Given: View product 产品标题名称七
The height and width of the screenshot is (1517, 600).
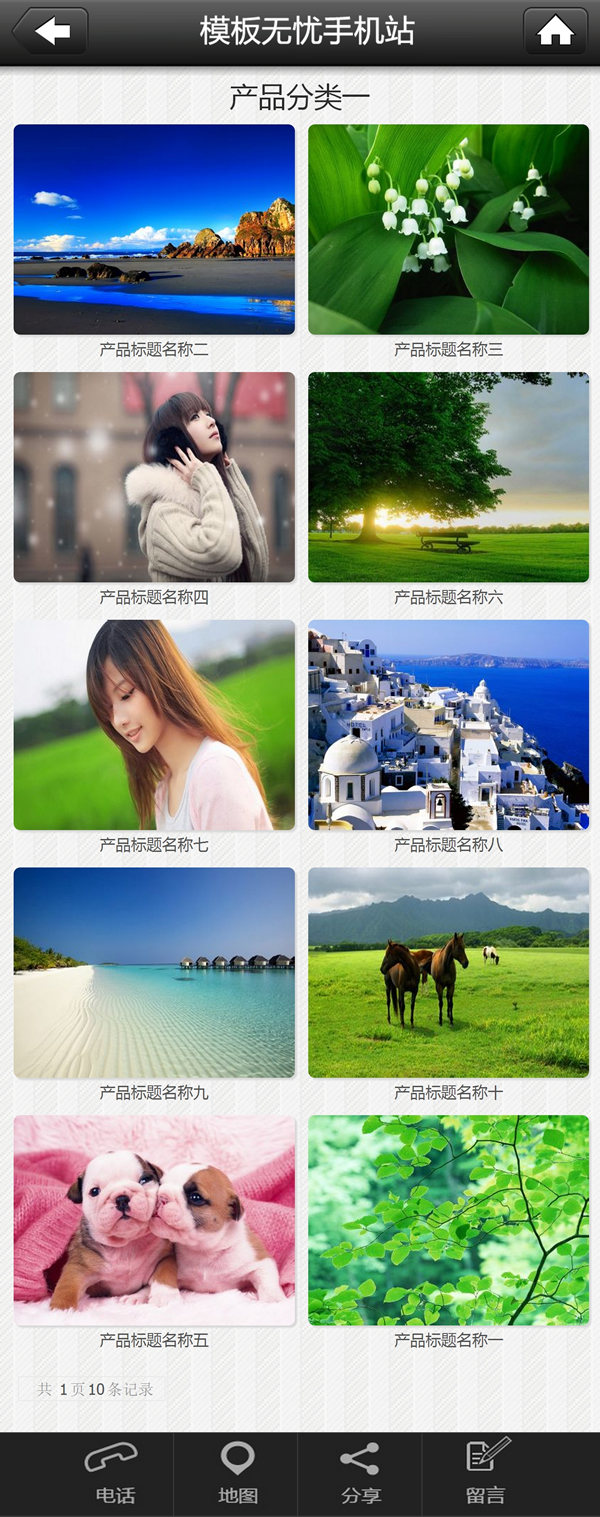Looking at the screenshot, I should 154,725.
